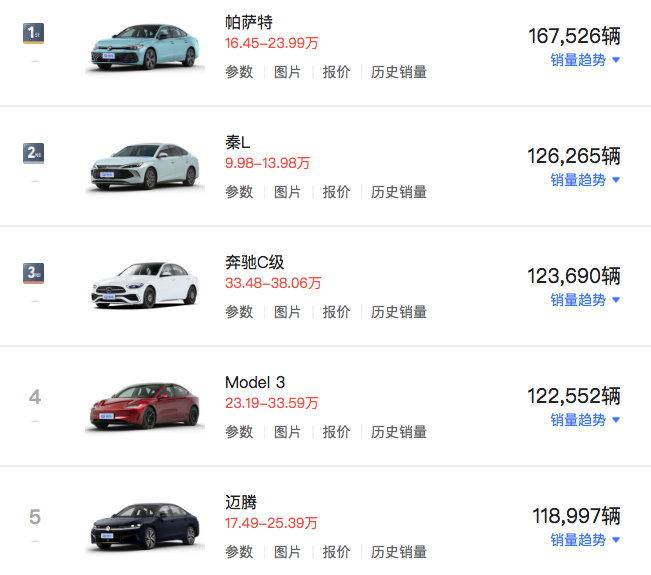Viewport: 651px width, 575px height.
Task: View 图片 for 帕萨特
Action: click(x=288, y=72)
